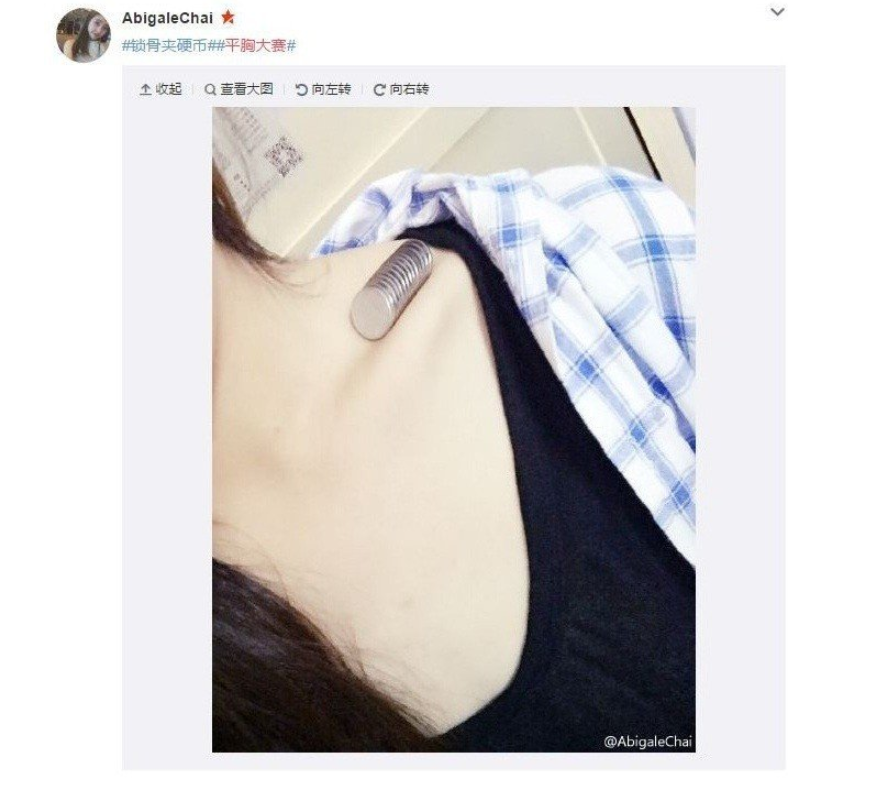Open the AbigaleChai username link
Viewport: 890px width, 791px height.
tap(167, 18)
